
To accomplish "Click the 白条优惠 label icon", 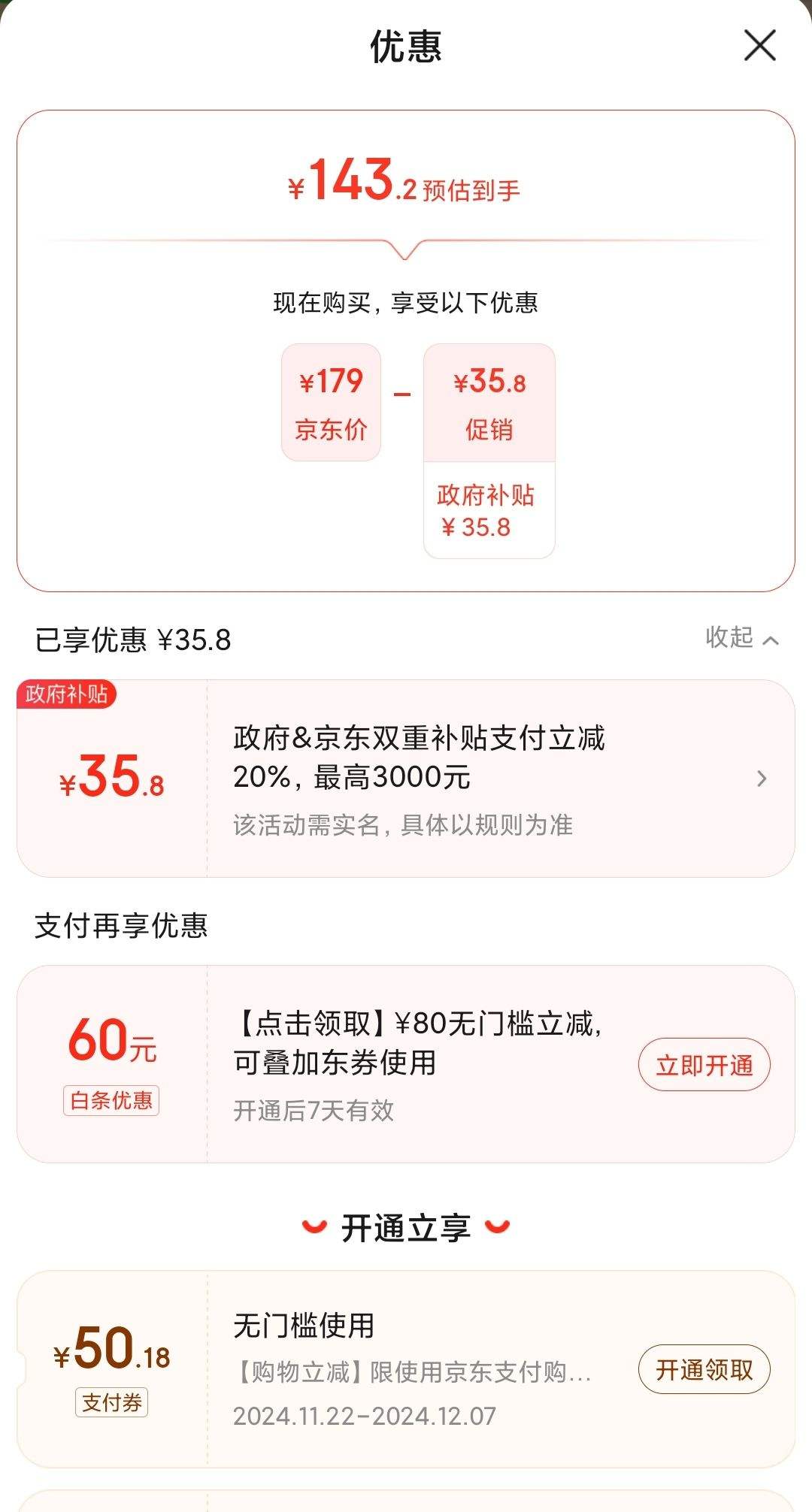I will 111,1099.
